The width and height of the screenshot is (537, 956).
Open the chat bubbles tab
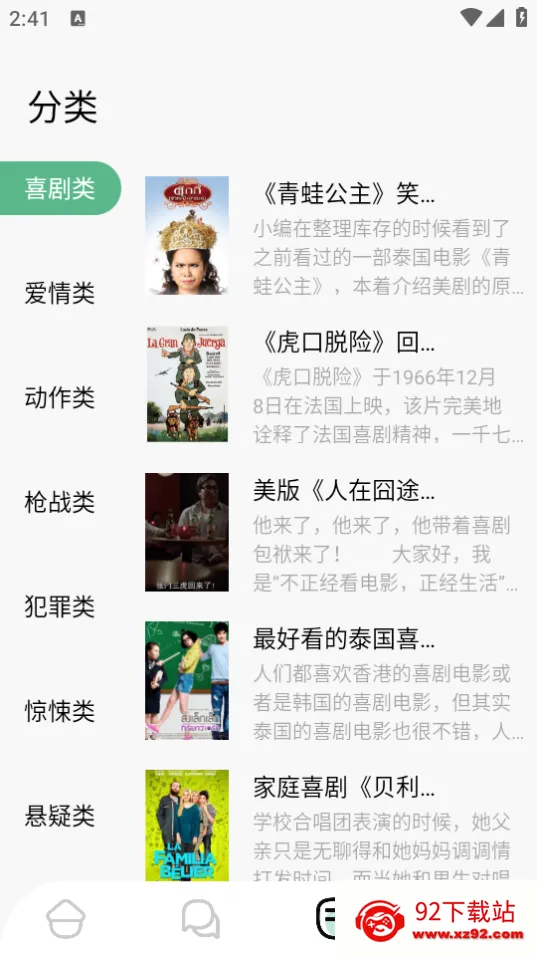(201, 919)
